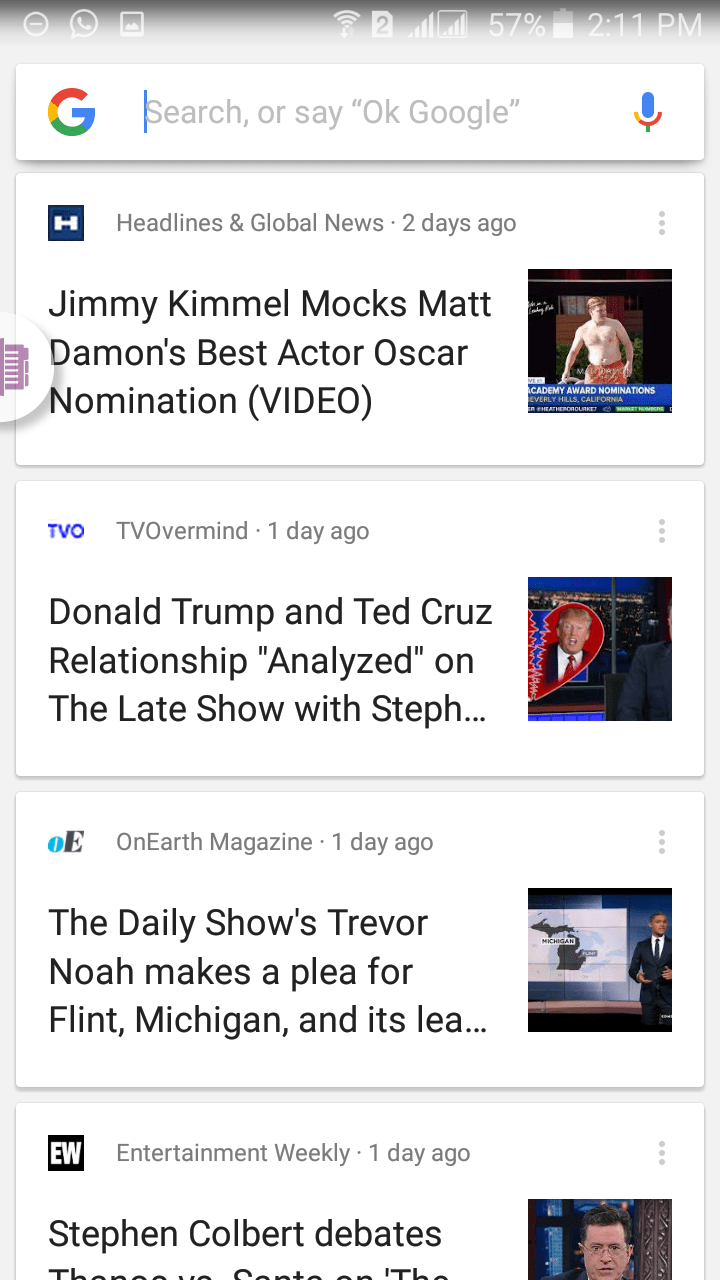This screenshot has width=720, height=1280.
Task: Expand the Stephen Colbert card's overflow menu
Action: (x=662, y=1153)
